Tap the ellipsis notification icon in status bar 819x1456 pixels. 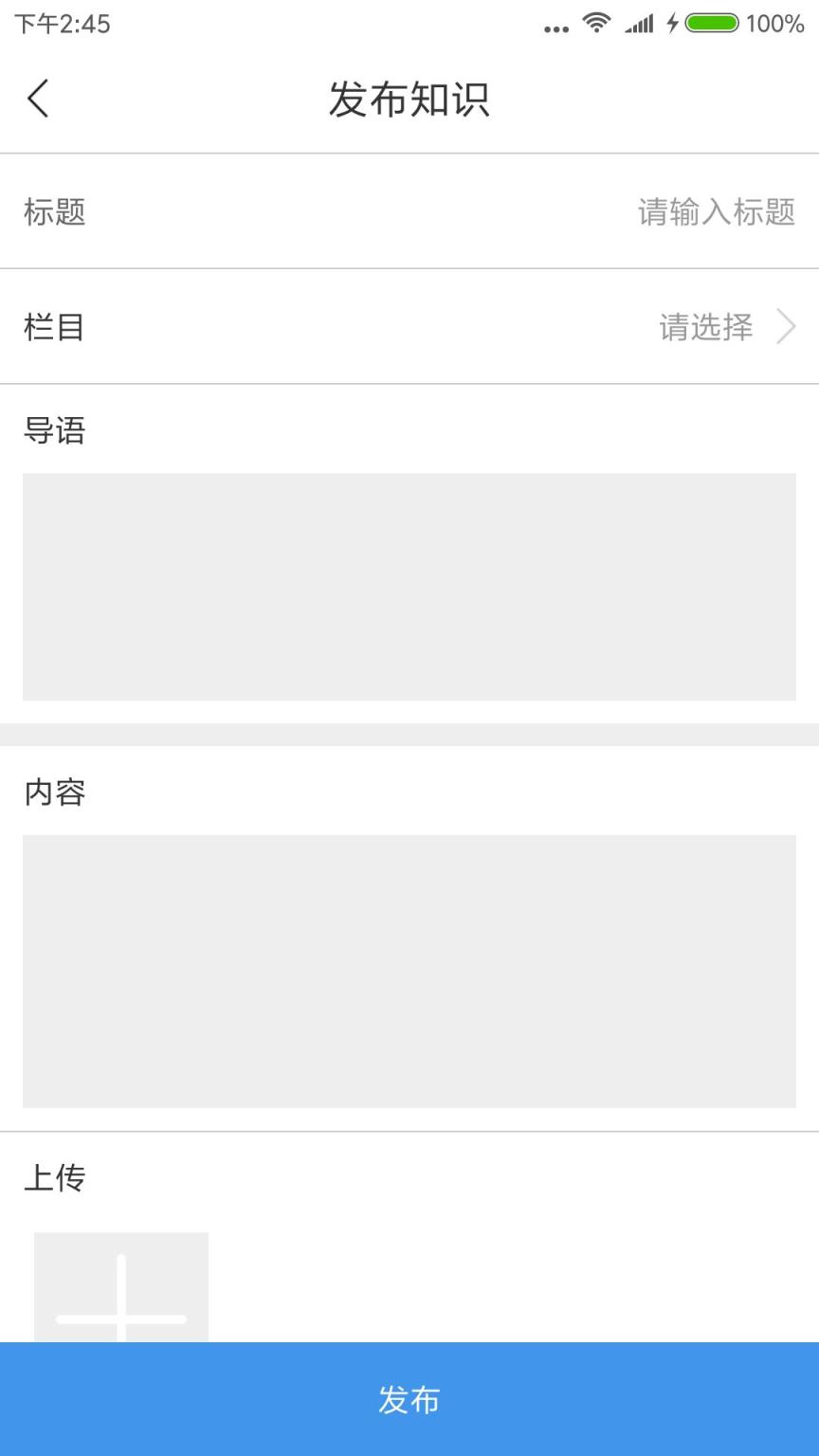click(555, 28)
